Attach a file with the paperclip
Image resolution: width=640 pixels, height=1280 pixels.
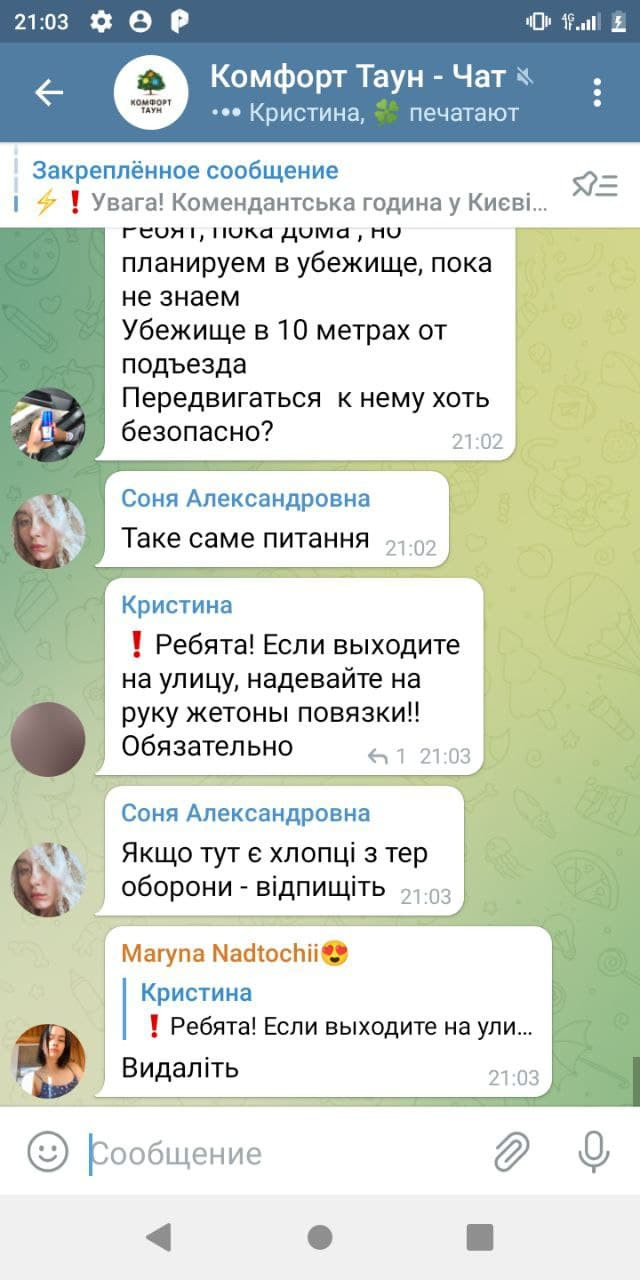(x=511, y=1152)
